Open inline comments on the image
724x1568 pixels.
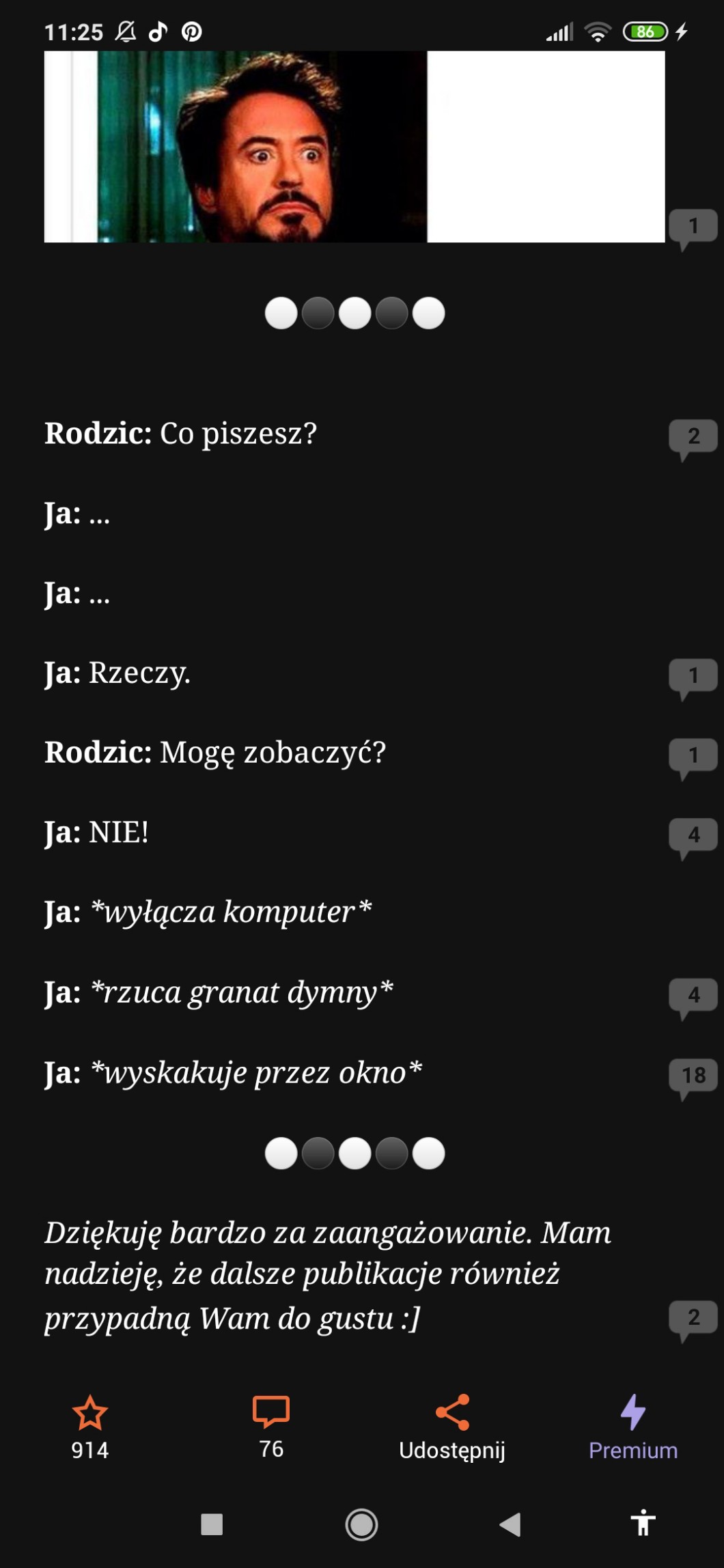693,227
